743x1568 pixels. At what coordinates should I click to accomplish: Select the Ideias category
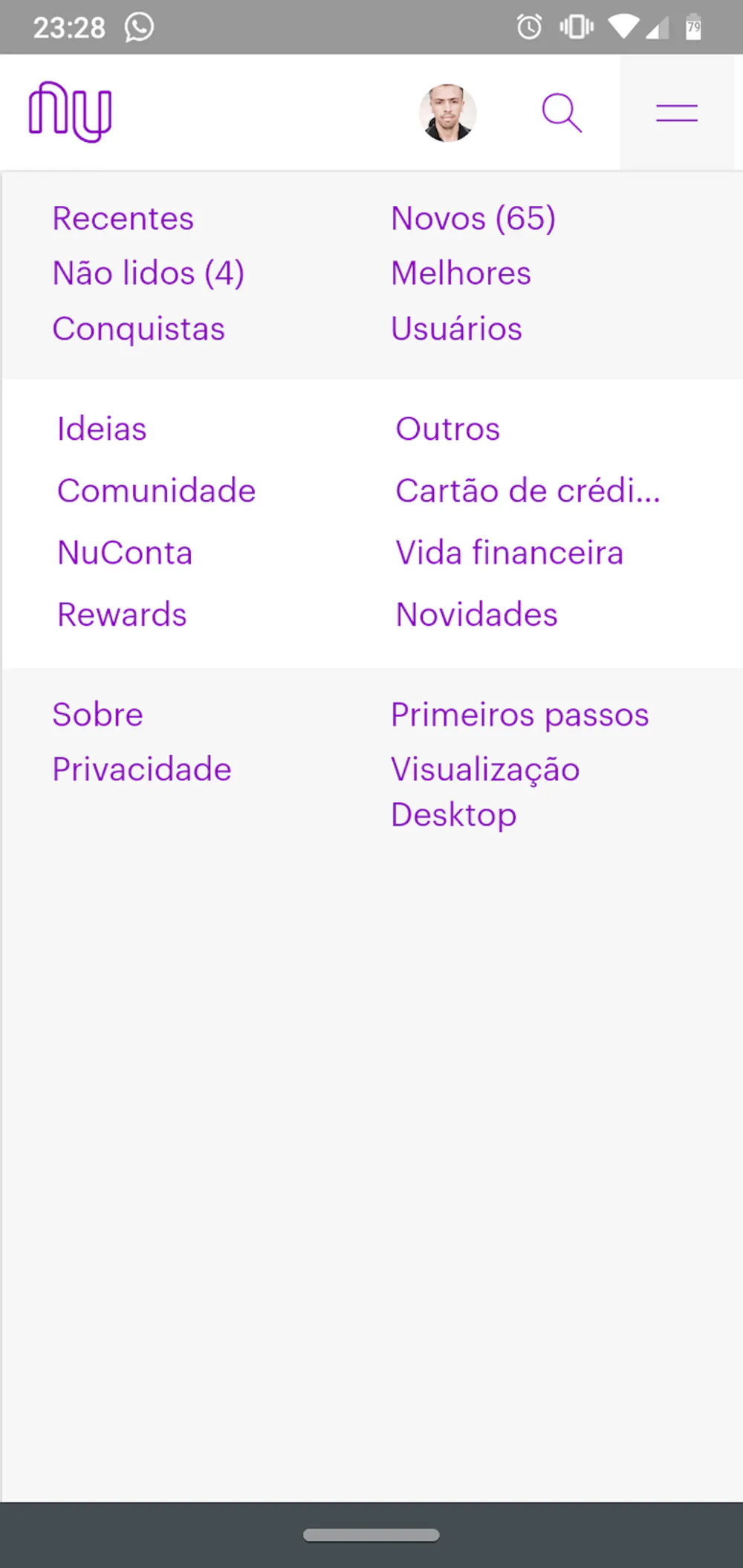(103, 429)
